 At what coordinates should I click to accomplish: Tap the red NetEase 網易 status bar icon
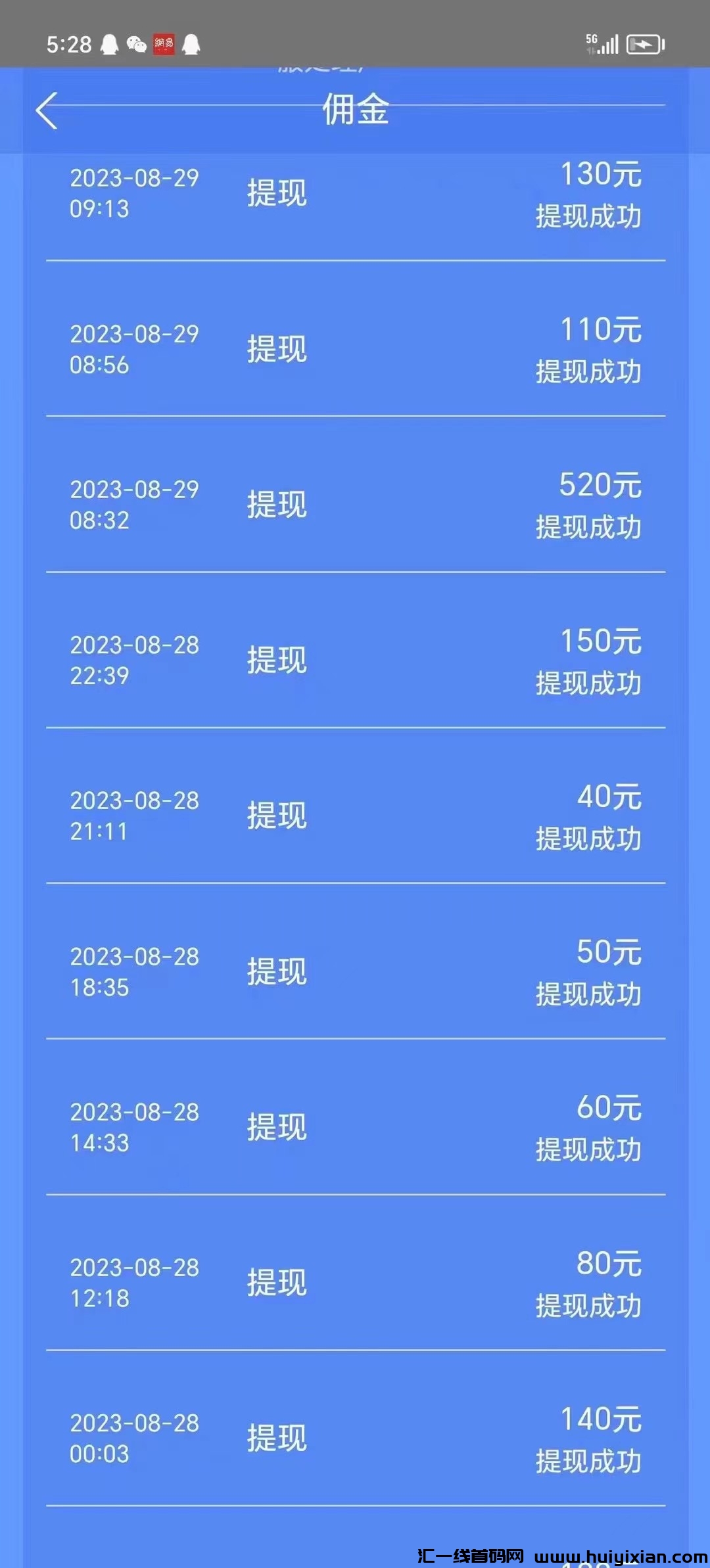[166, 45]
